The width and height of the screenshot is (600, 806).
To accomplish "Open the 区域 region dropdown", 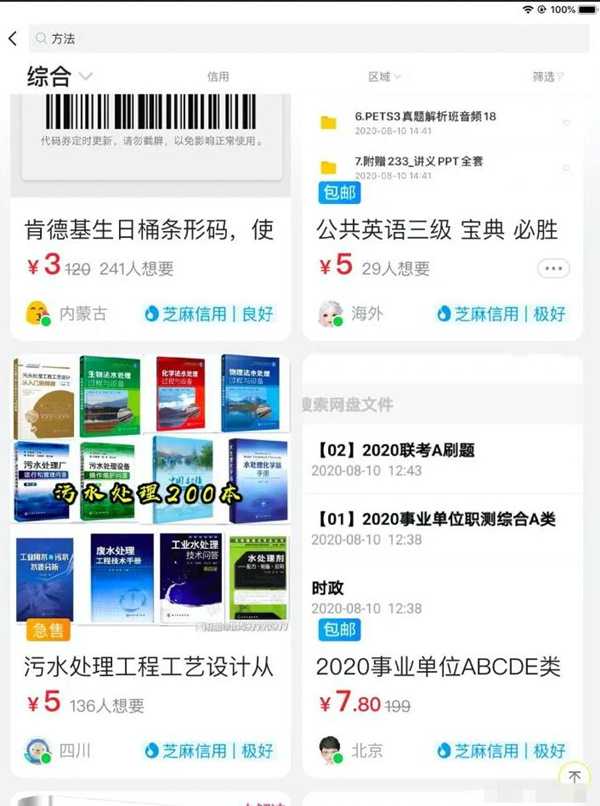I will [385, 77].
